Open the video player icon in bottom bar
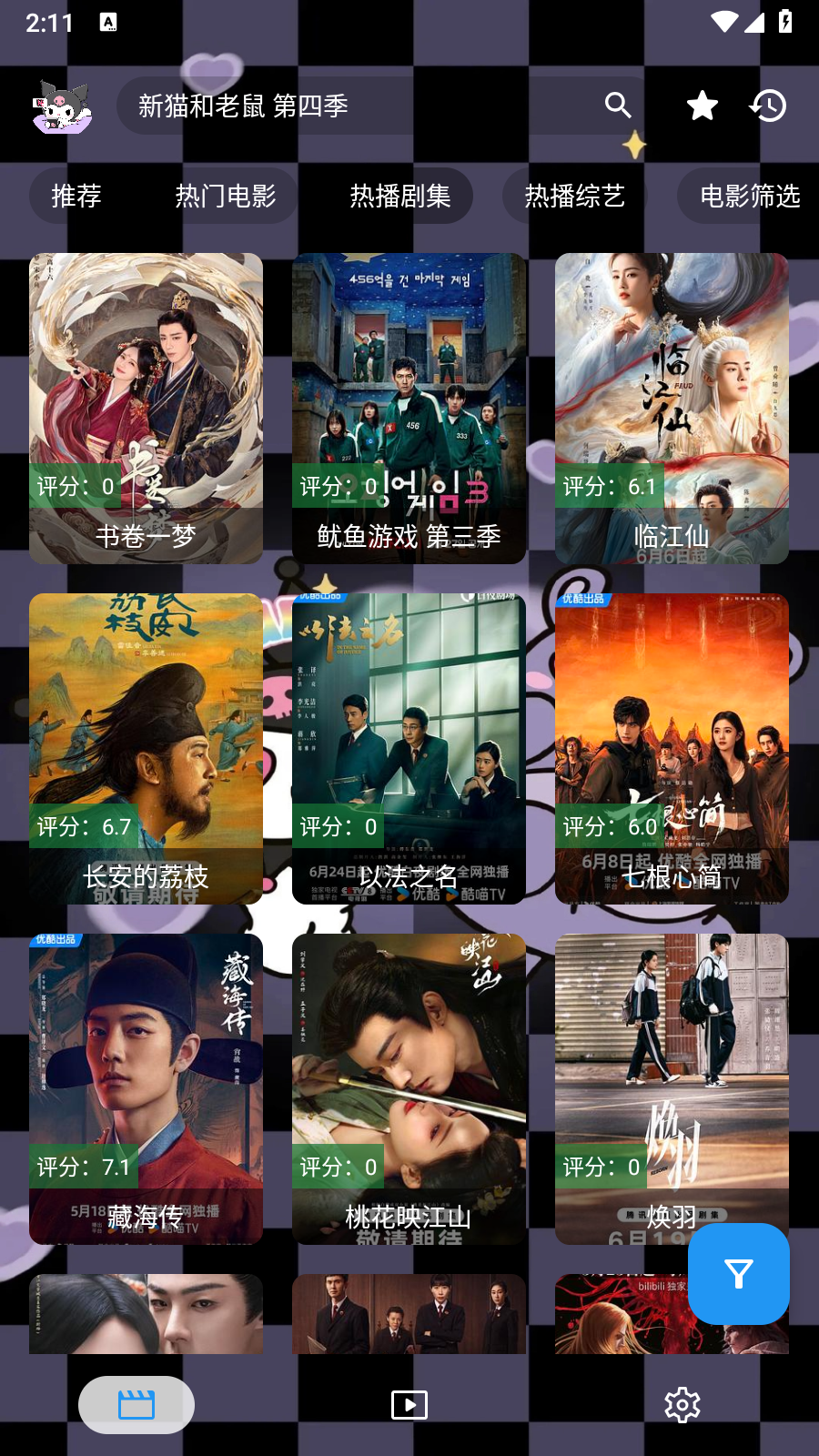 click(409, 1404)
